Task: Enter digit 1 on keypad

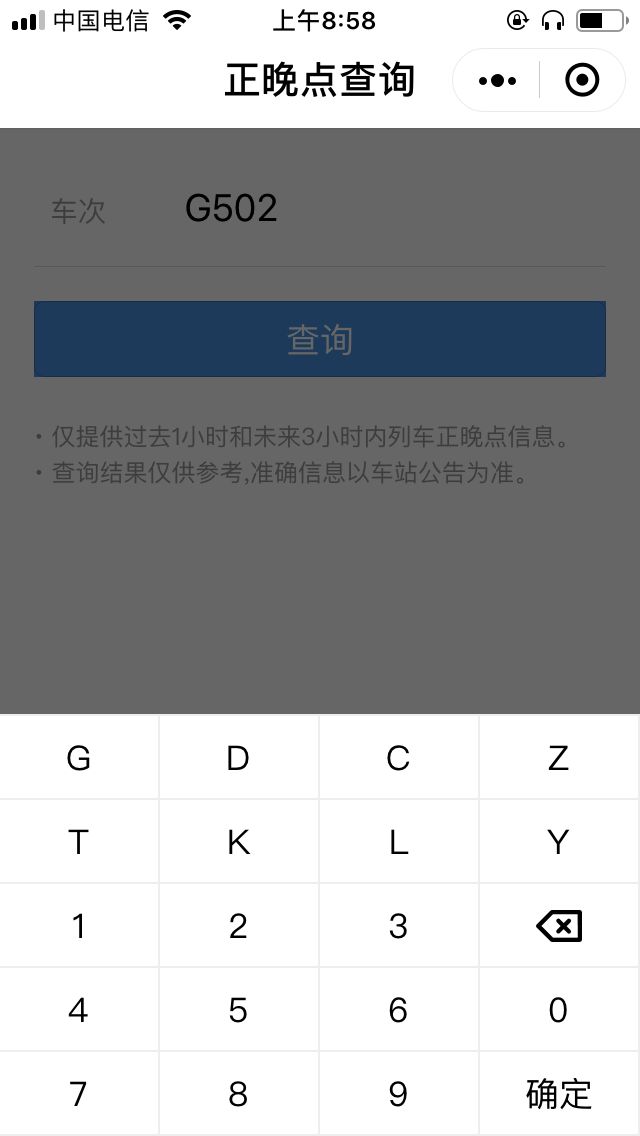Action: (x=79, y=926)
